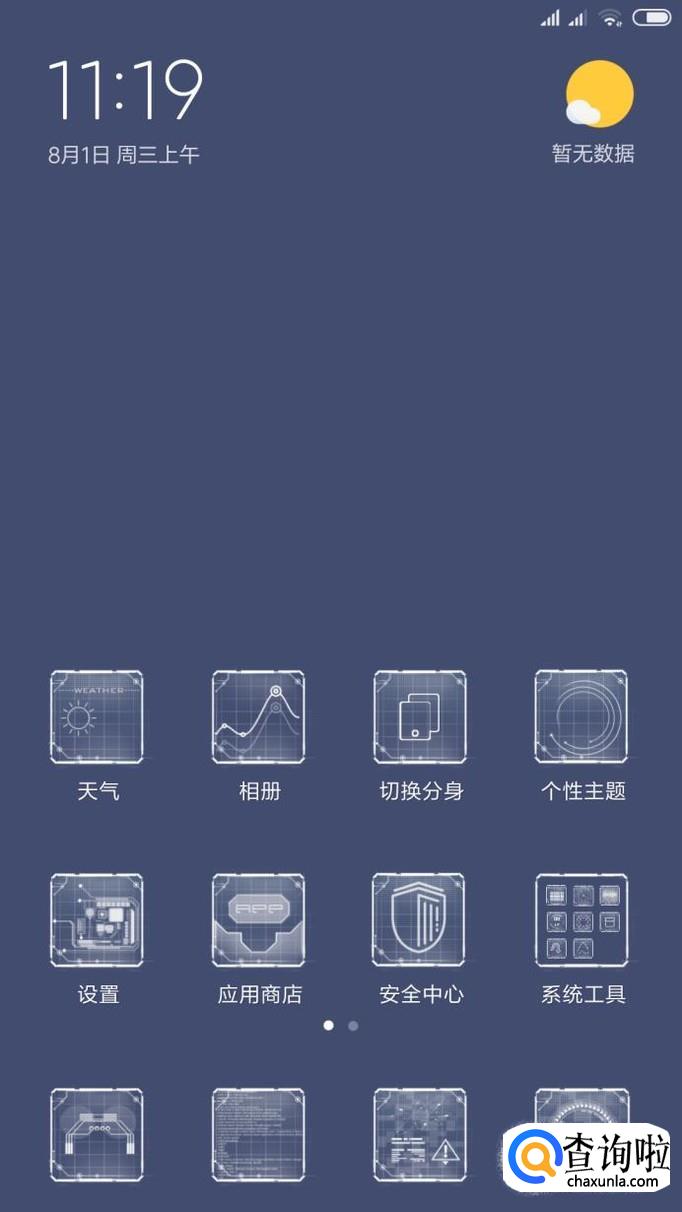Launch the 应用商店 app store
Viewport: 682px width, 1212px height.
coord(259,920)
